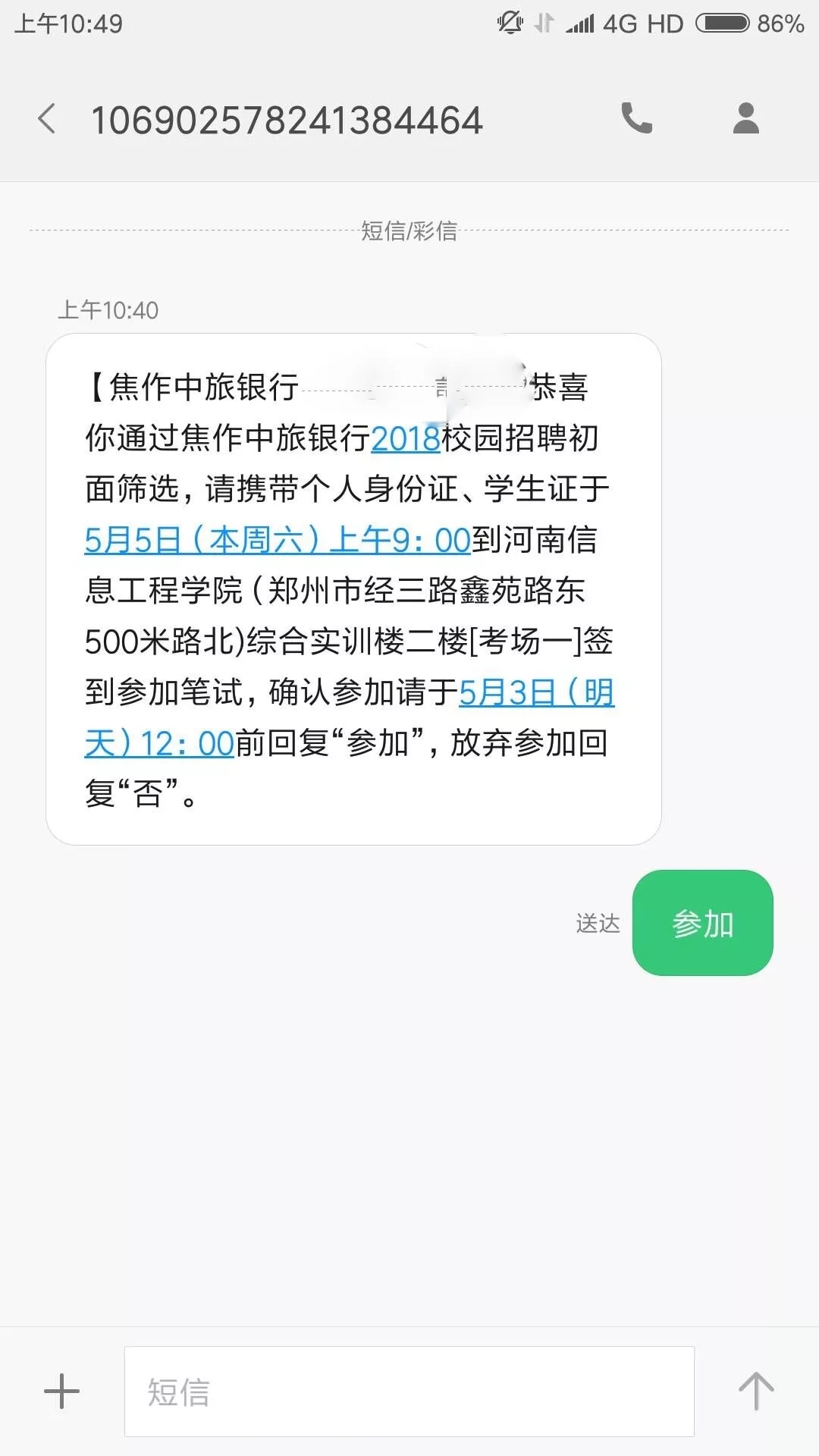Go back using the top-left arrow

coord(47,119)
